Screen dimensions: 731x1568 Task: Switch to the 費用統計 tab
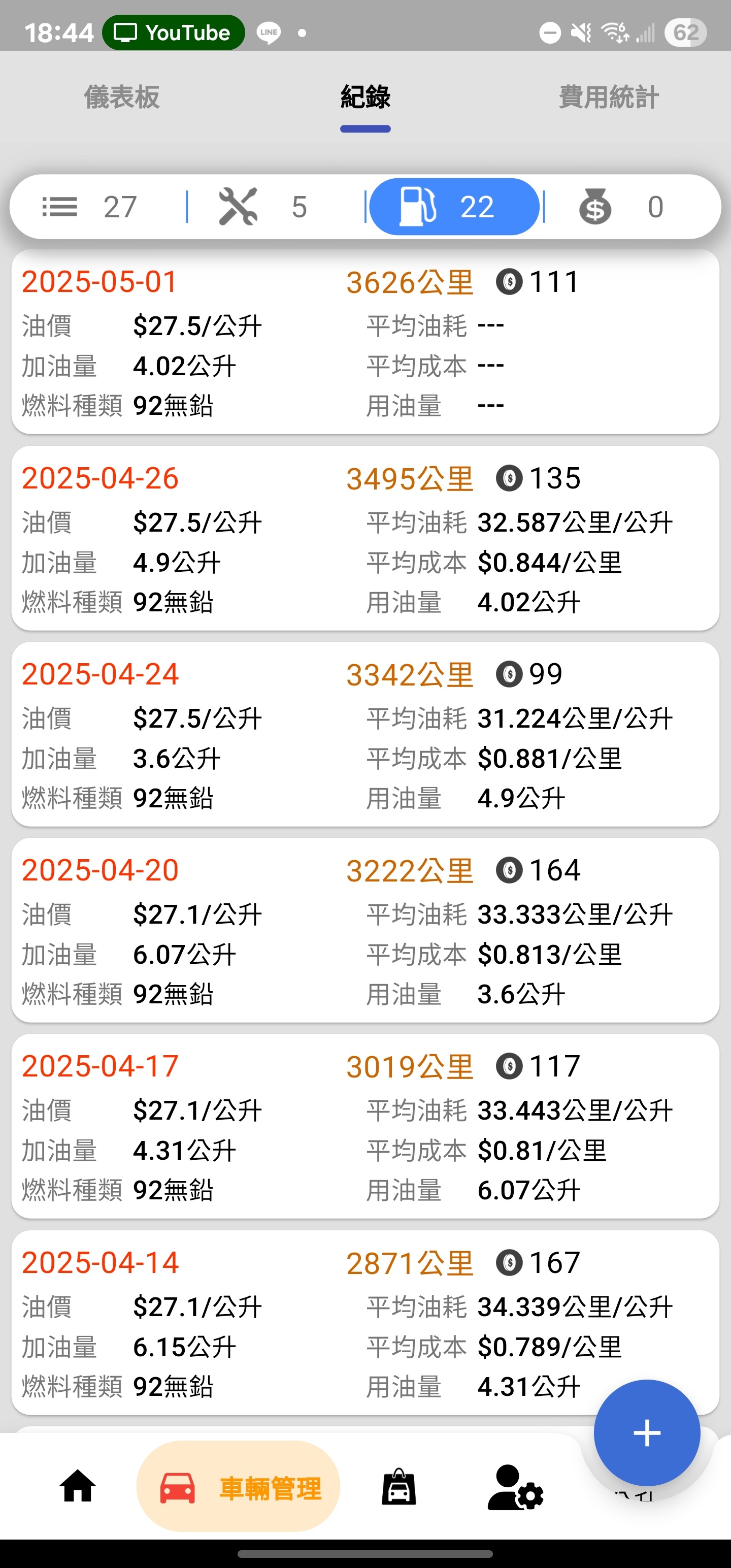coord(609,97)
